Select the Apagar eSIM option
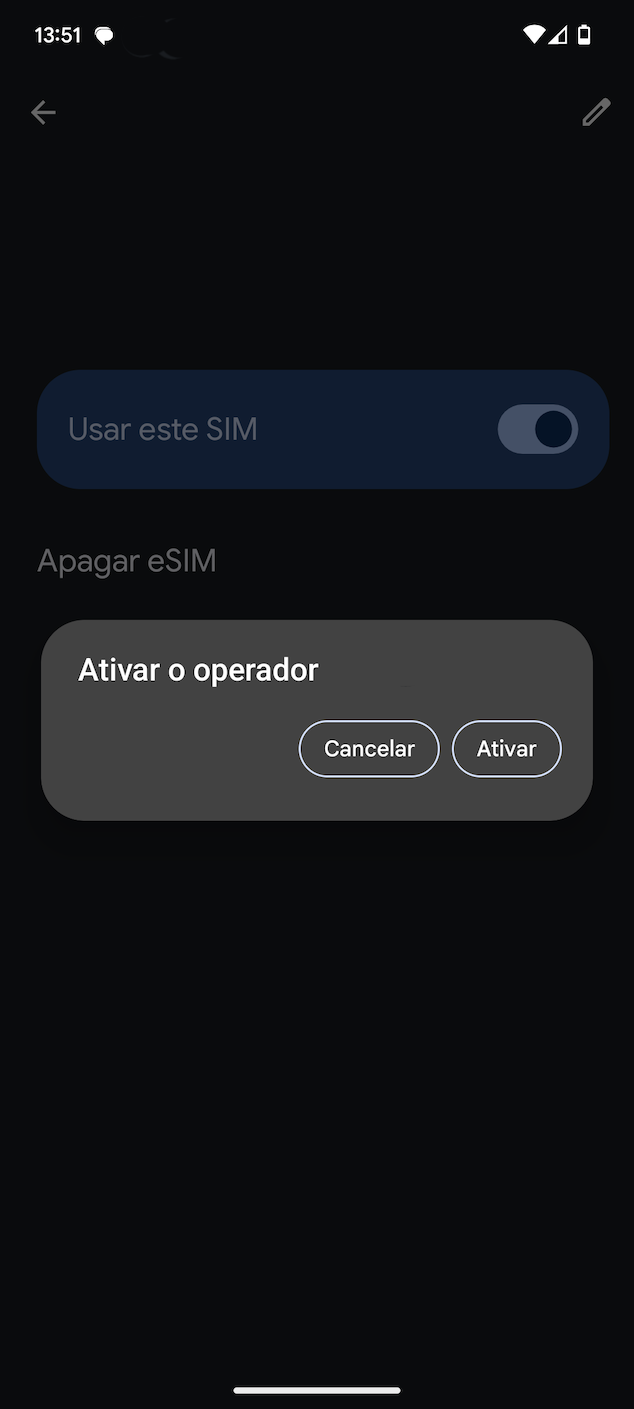 tap(127, 561)
